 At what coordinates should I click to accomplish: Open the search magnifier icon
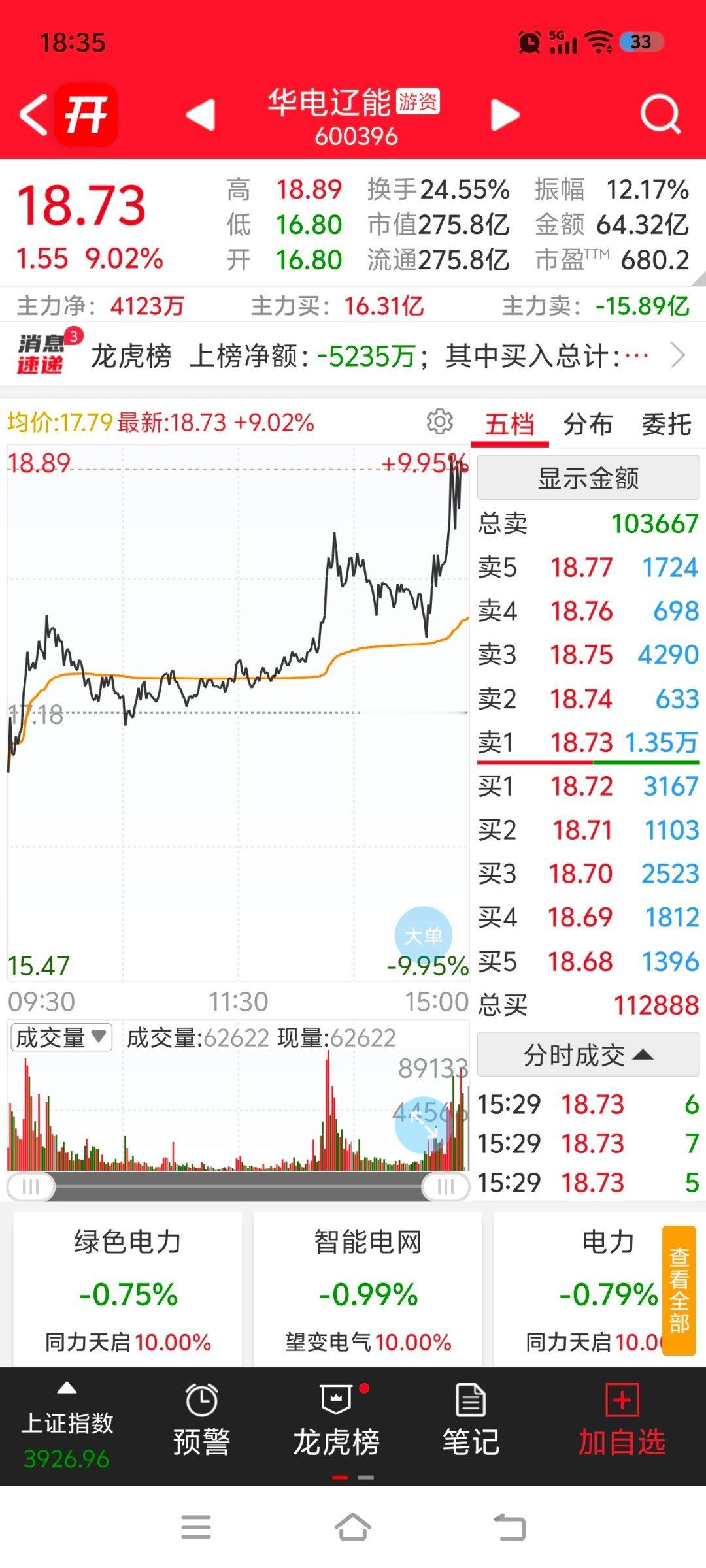660,114
